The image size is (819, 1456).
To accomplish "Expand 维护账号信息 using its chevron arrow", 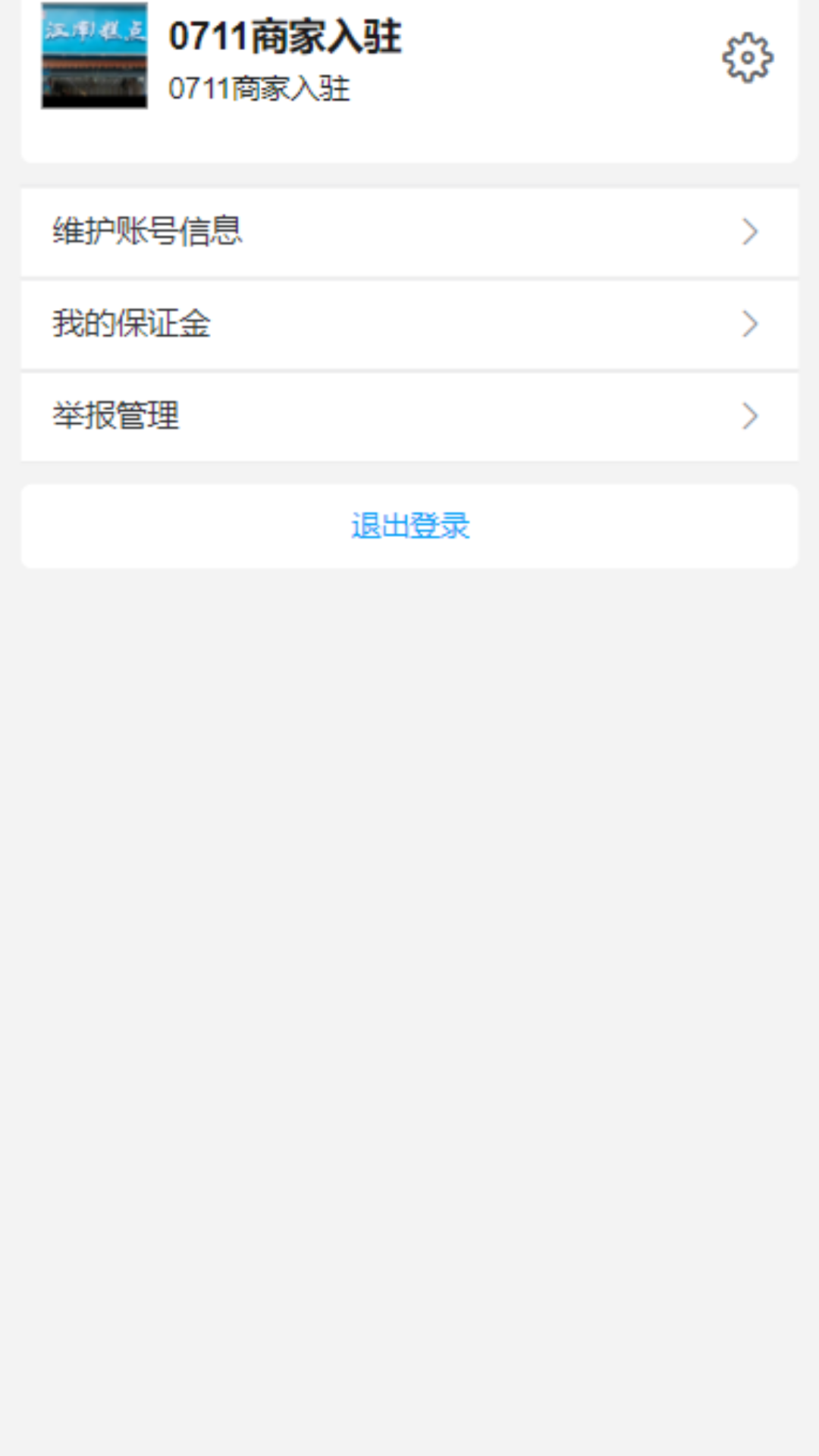I will point(749,232).
